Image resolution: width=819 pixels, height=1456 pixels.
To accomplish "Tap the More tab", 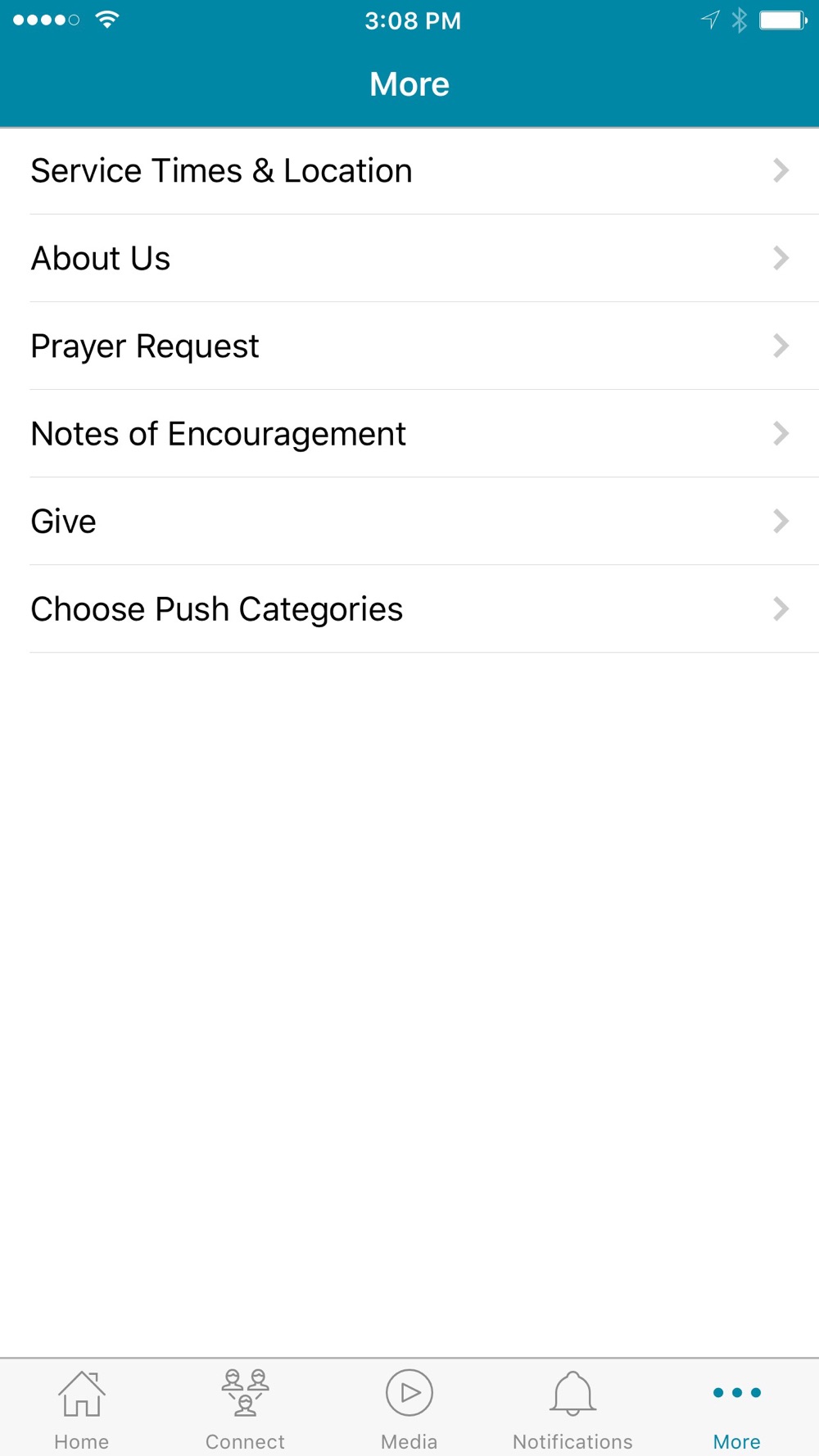I will click(737, 1409).
